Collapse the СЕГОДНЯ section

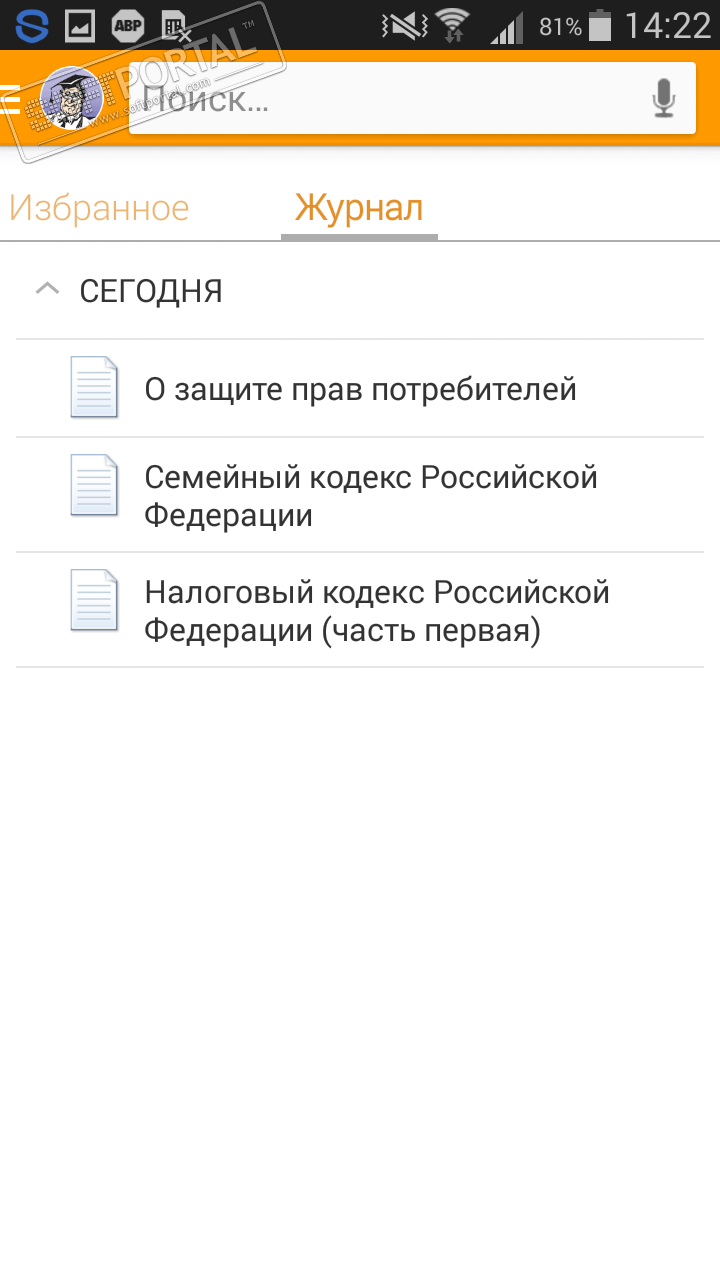(47, 291)
